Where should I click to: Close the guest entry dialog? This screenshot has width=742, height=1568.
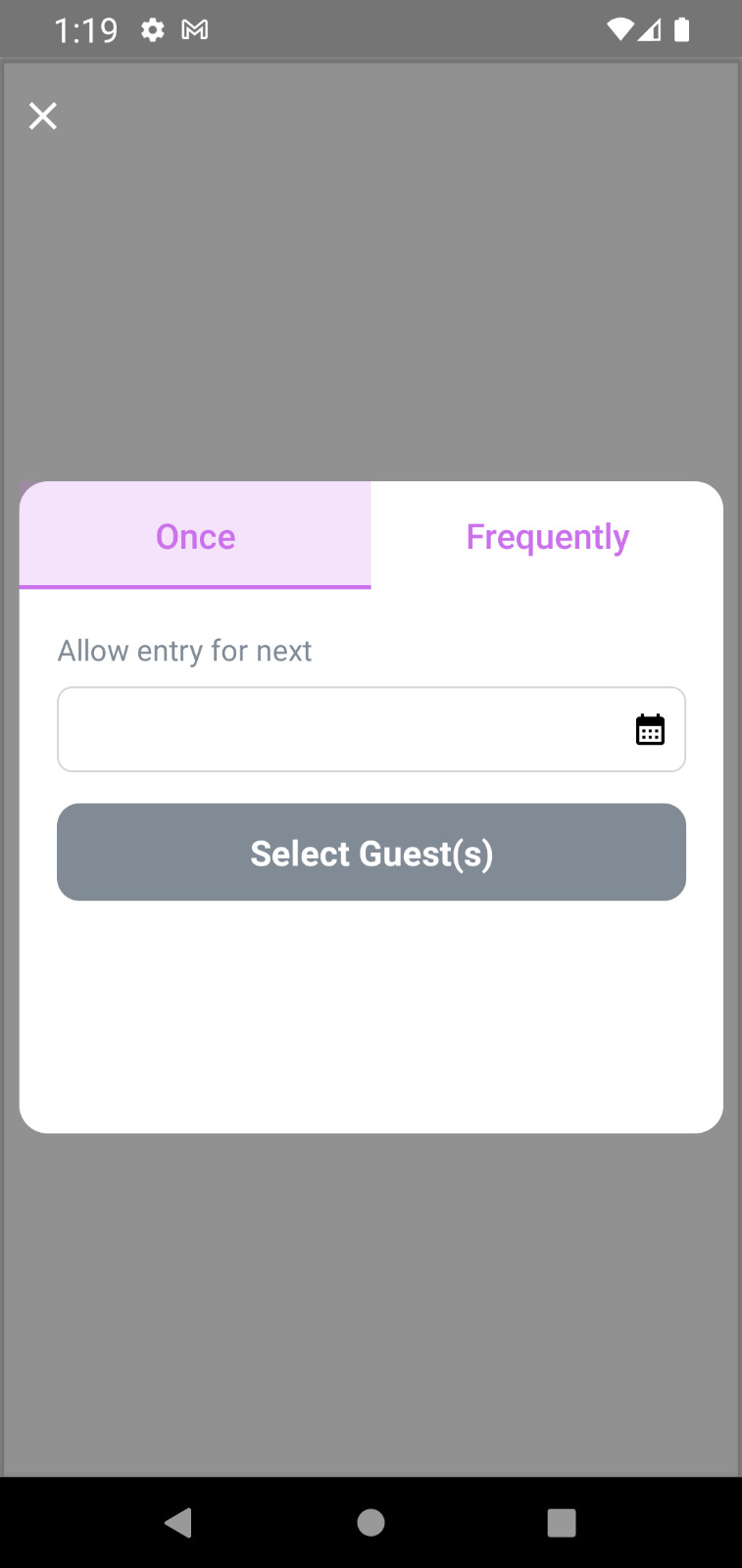[x=43, y=116]
